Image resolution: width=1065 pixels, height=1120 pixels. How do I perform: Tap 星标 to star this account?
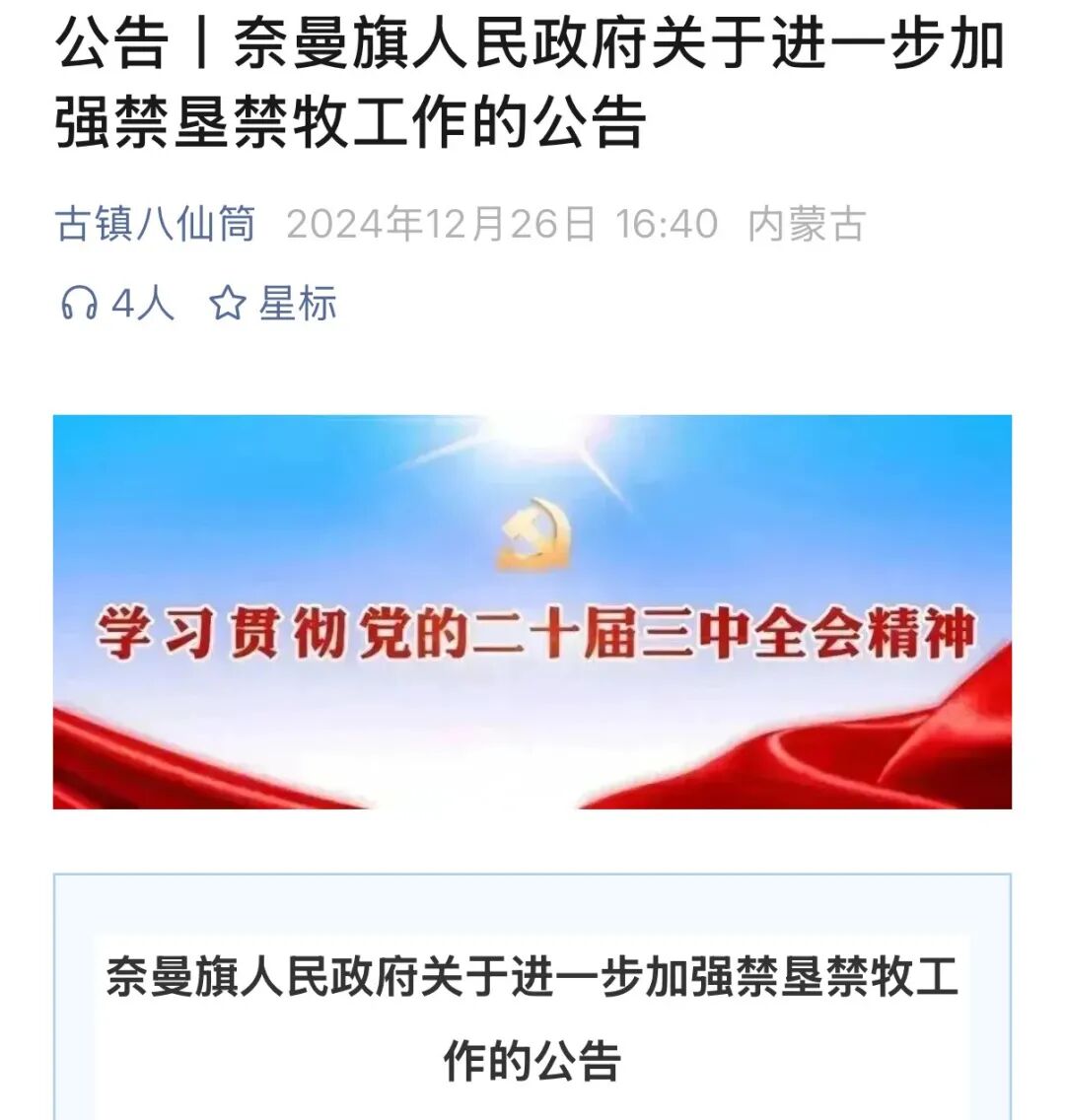274,303
